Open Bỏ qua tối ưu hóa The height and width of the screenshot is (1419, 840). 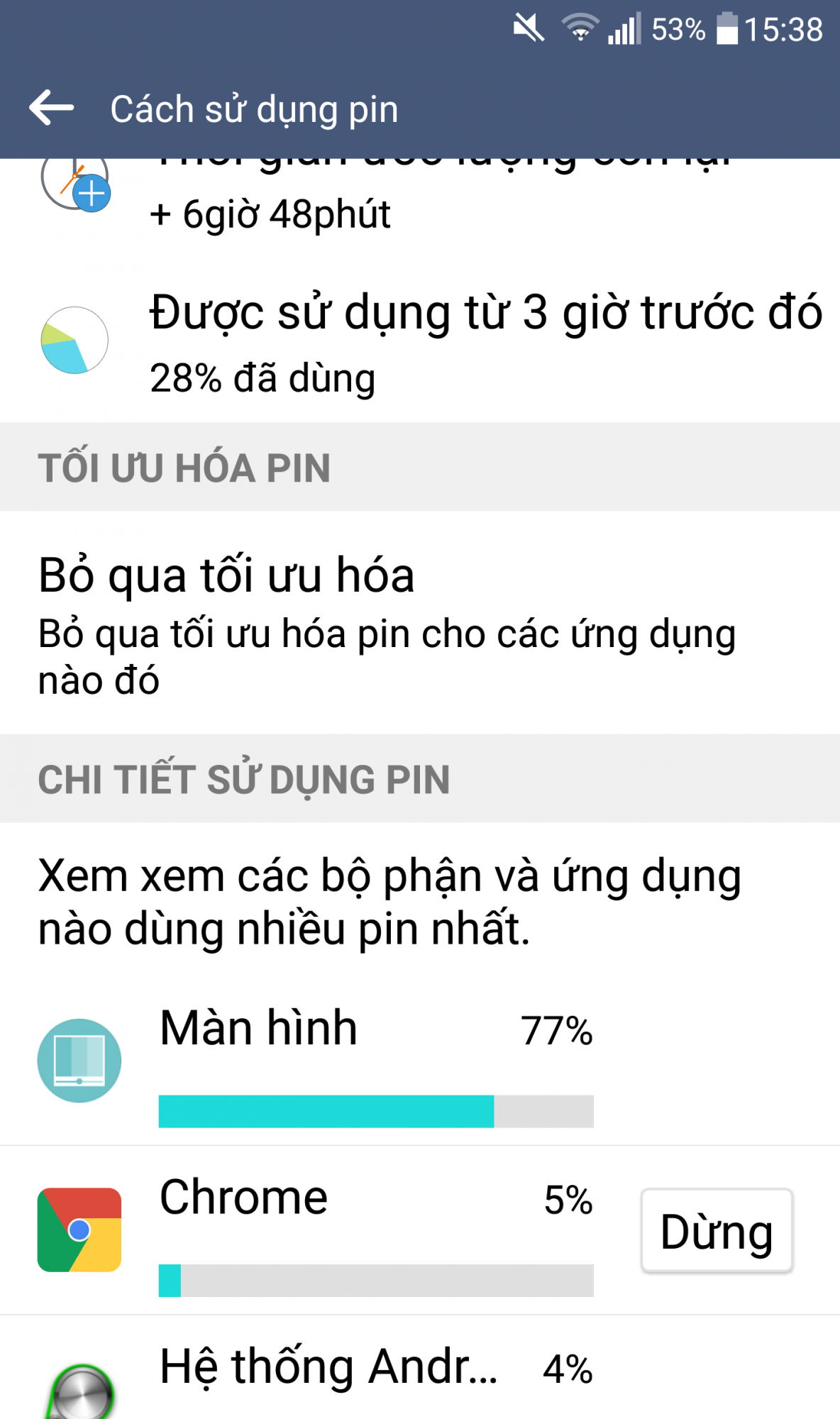420,623
